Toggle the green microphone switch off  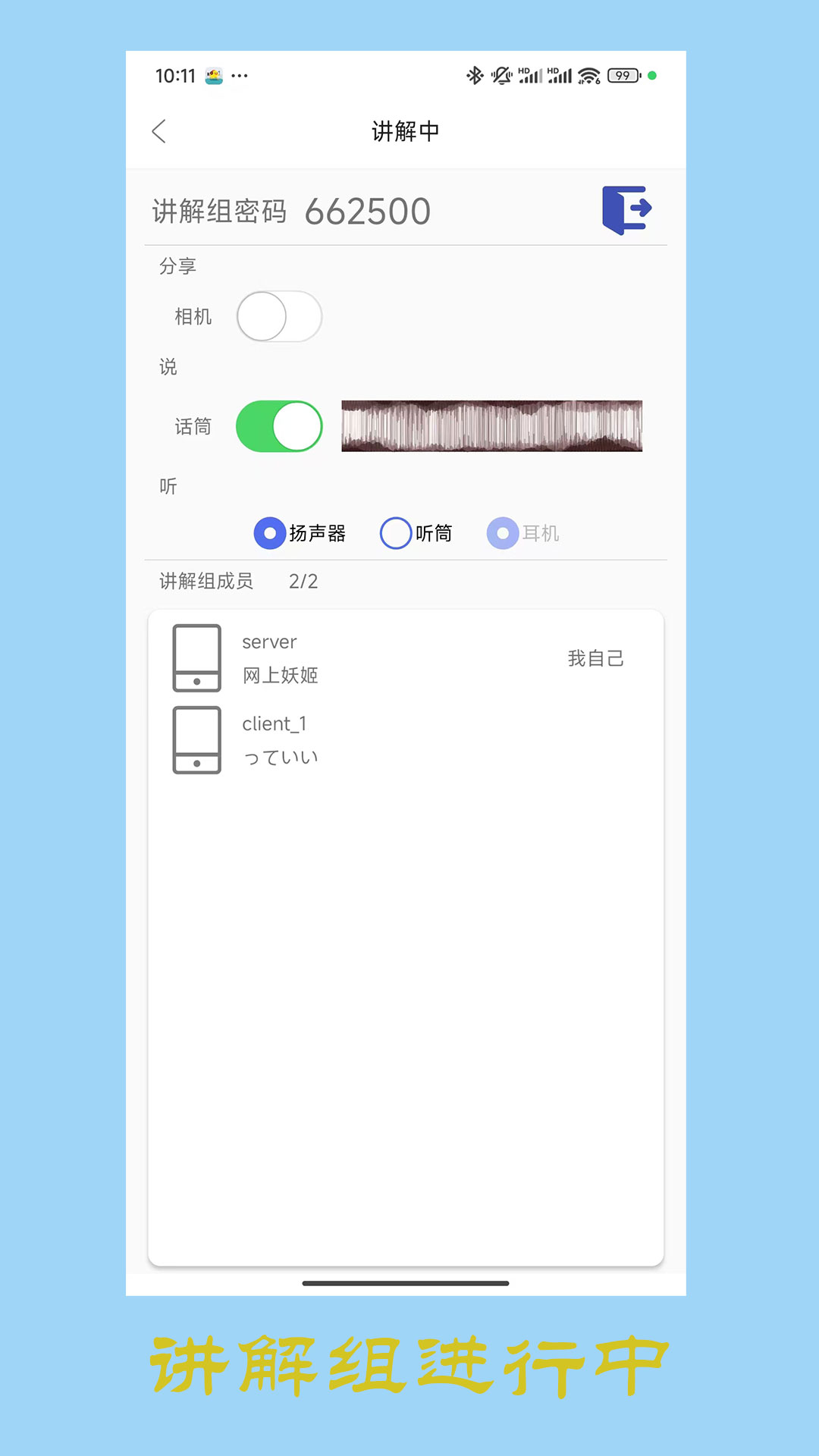(x=278, y=426)
